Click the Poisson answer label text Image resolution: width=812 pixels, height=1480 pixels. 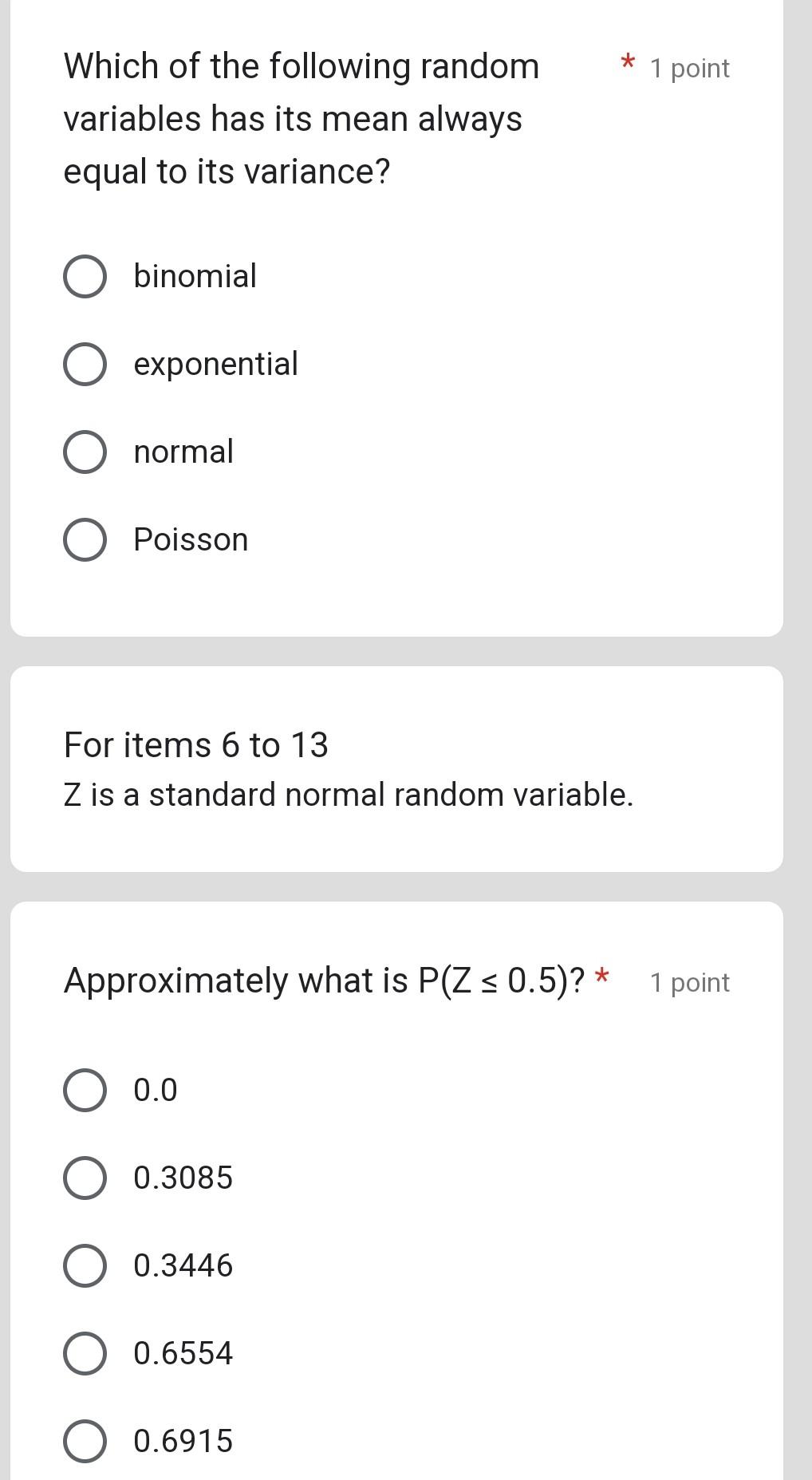point(190,539)
